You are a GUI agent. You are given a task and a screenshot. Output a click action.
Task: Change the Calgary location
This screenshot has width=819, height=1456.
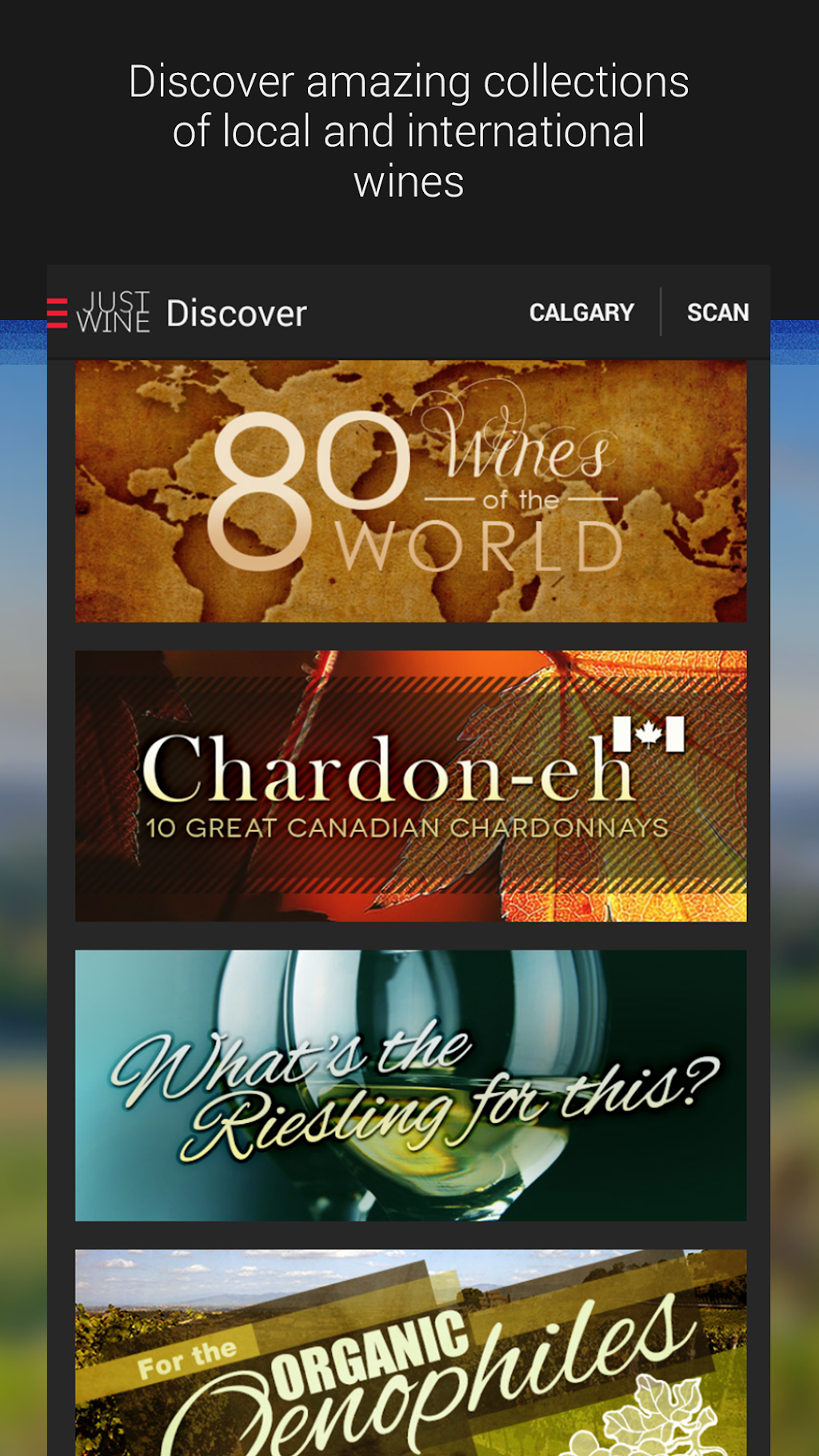click(581, 312)
